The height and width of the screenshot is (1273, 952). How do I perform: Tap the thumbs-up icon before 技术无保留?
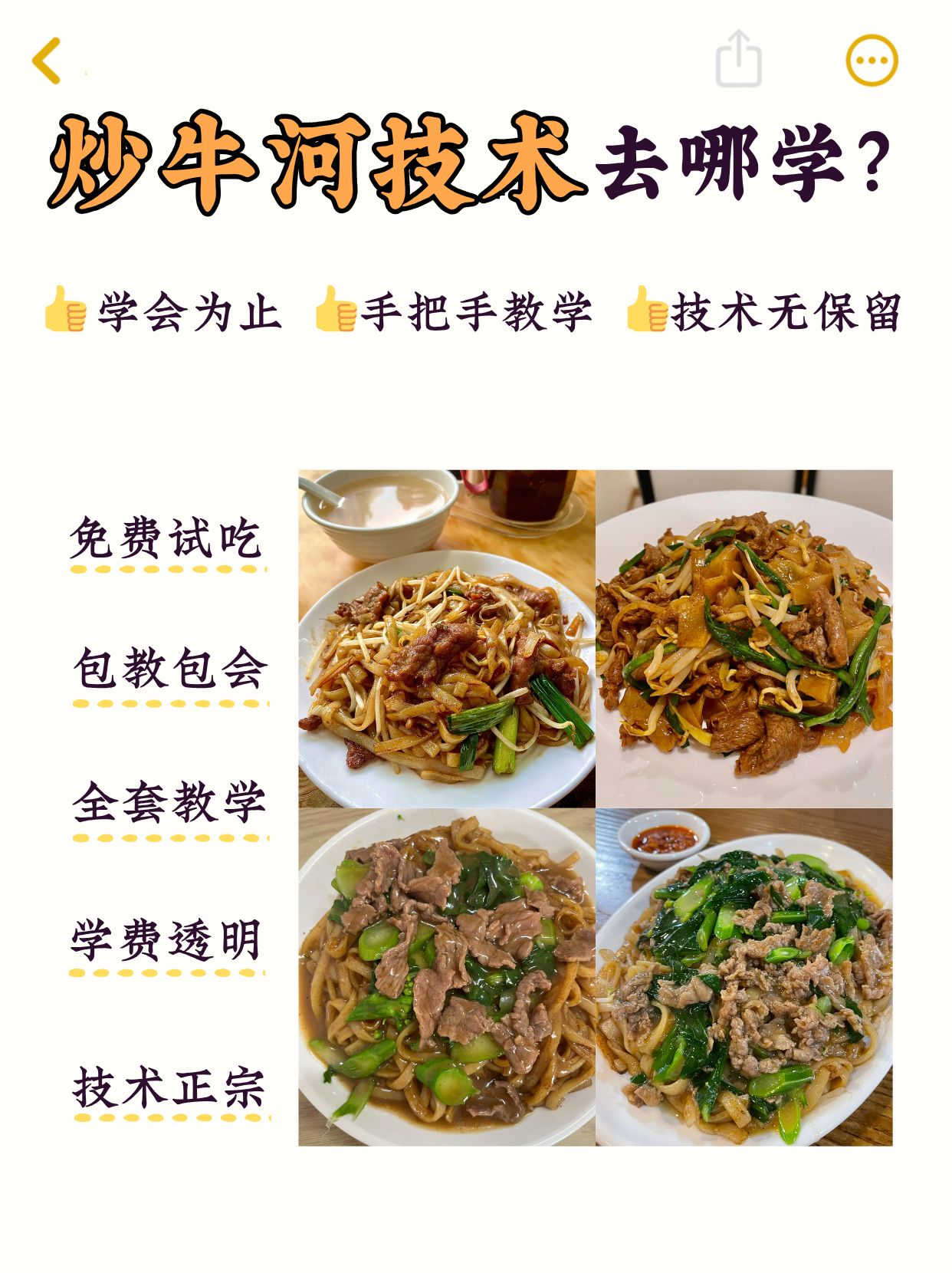point(648,309)
